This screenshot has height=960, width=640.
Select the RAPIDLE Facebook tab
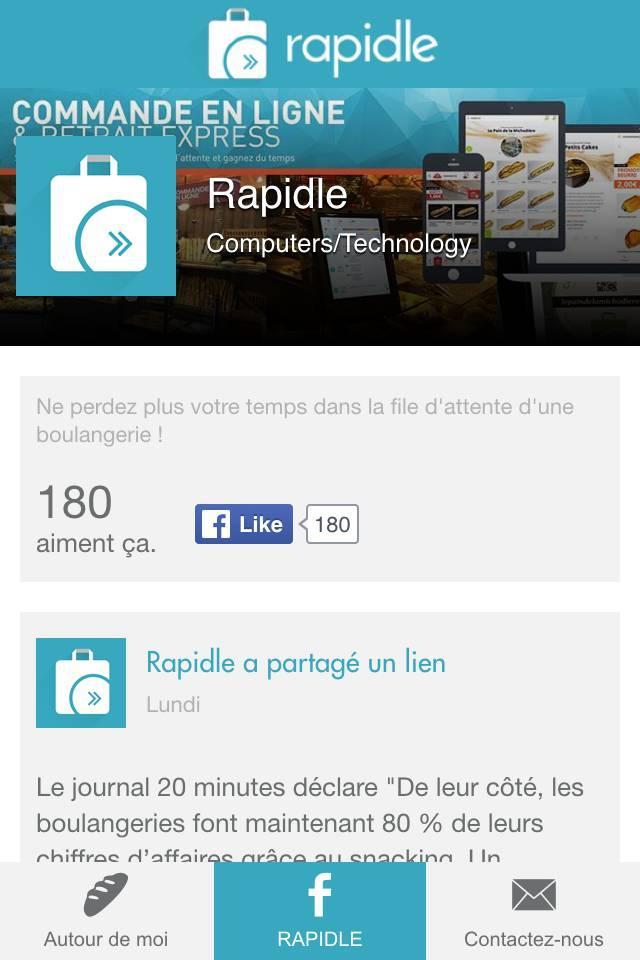point(320,910)
